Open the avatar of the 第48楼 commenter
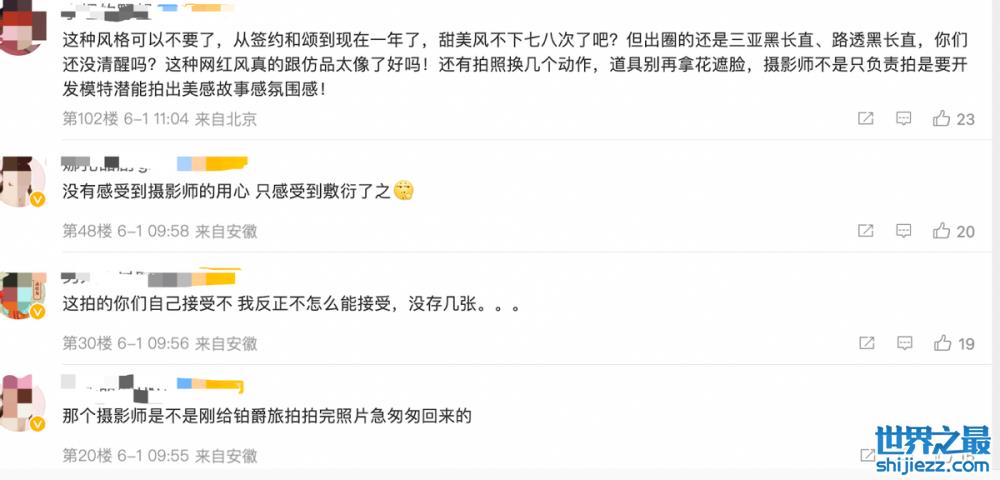Image resolution: width=1000 pixels, height=480 pixels. coord(22,182)
